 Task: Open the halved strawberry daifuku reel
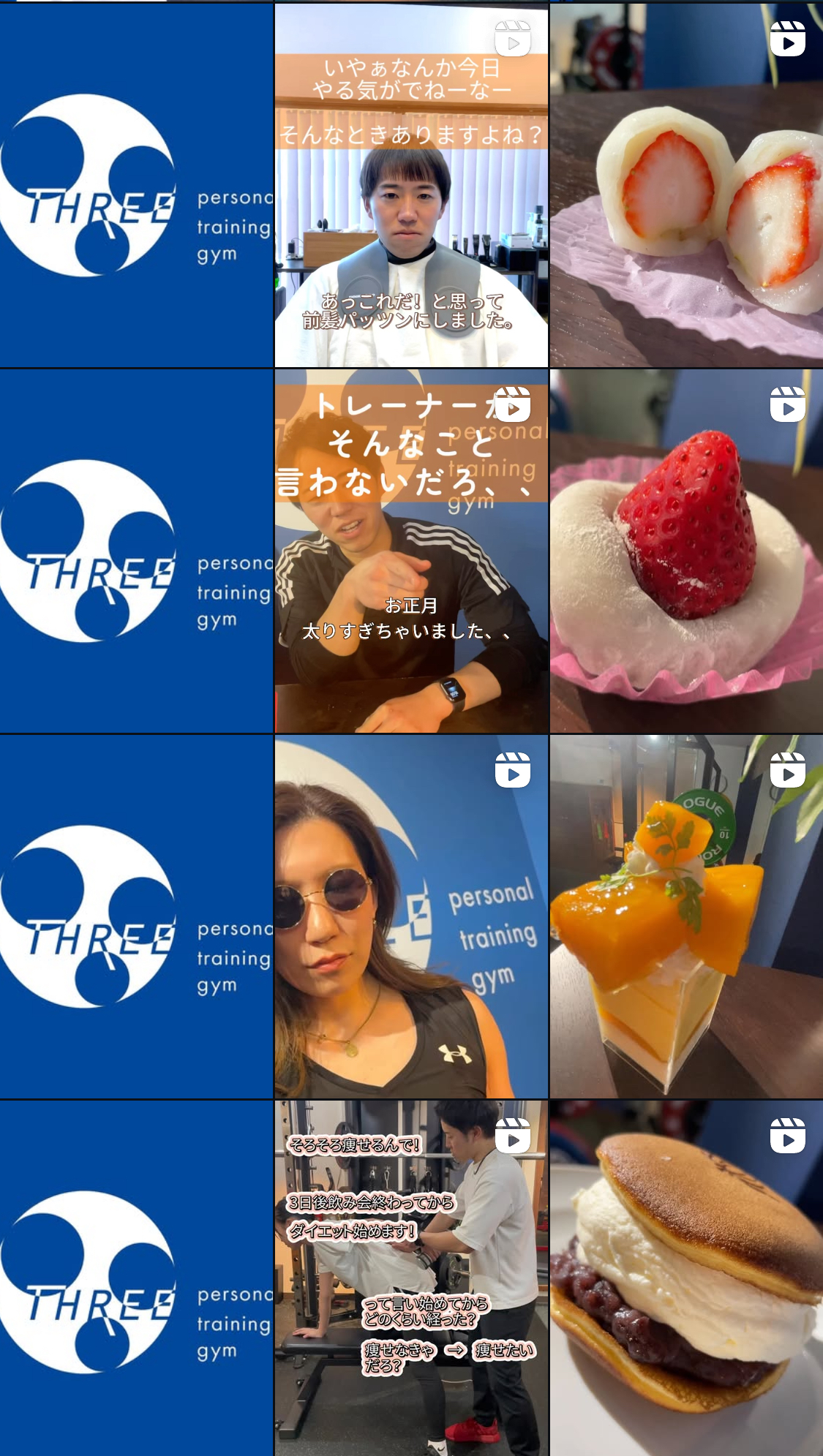pos(686,185)
